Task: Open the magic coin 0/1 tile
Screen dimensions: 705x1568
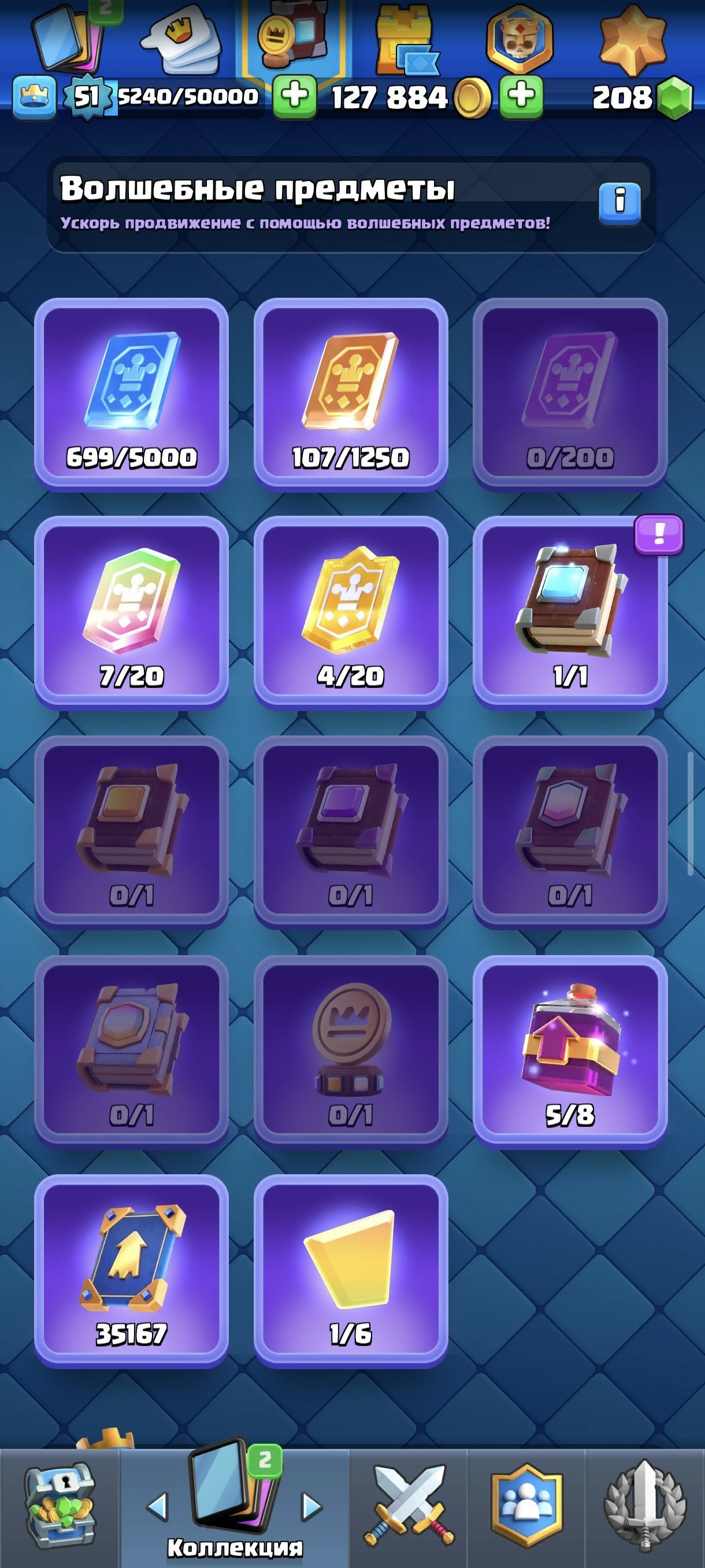Action: (x=350, y=1050)
